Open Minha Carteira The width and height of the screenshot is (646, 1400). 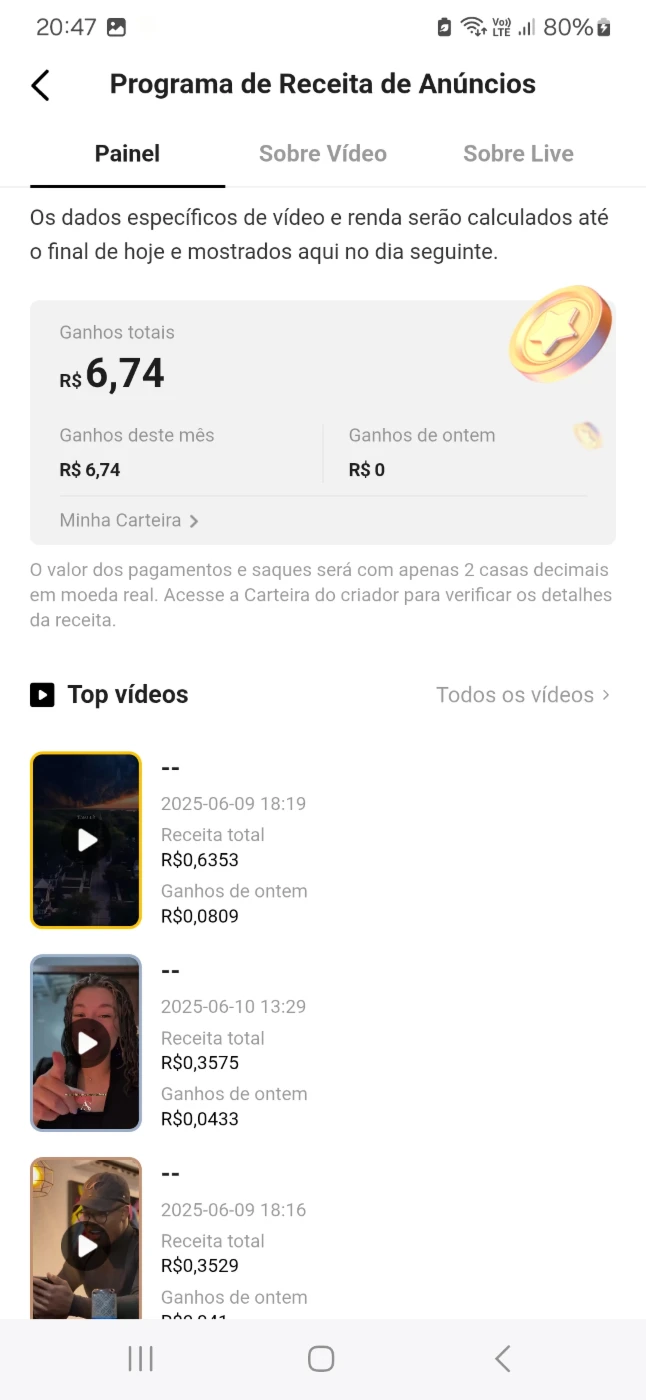click(129, 521)
